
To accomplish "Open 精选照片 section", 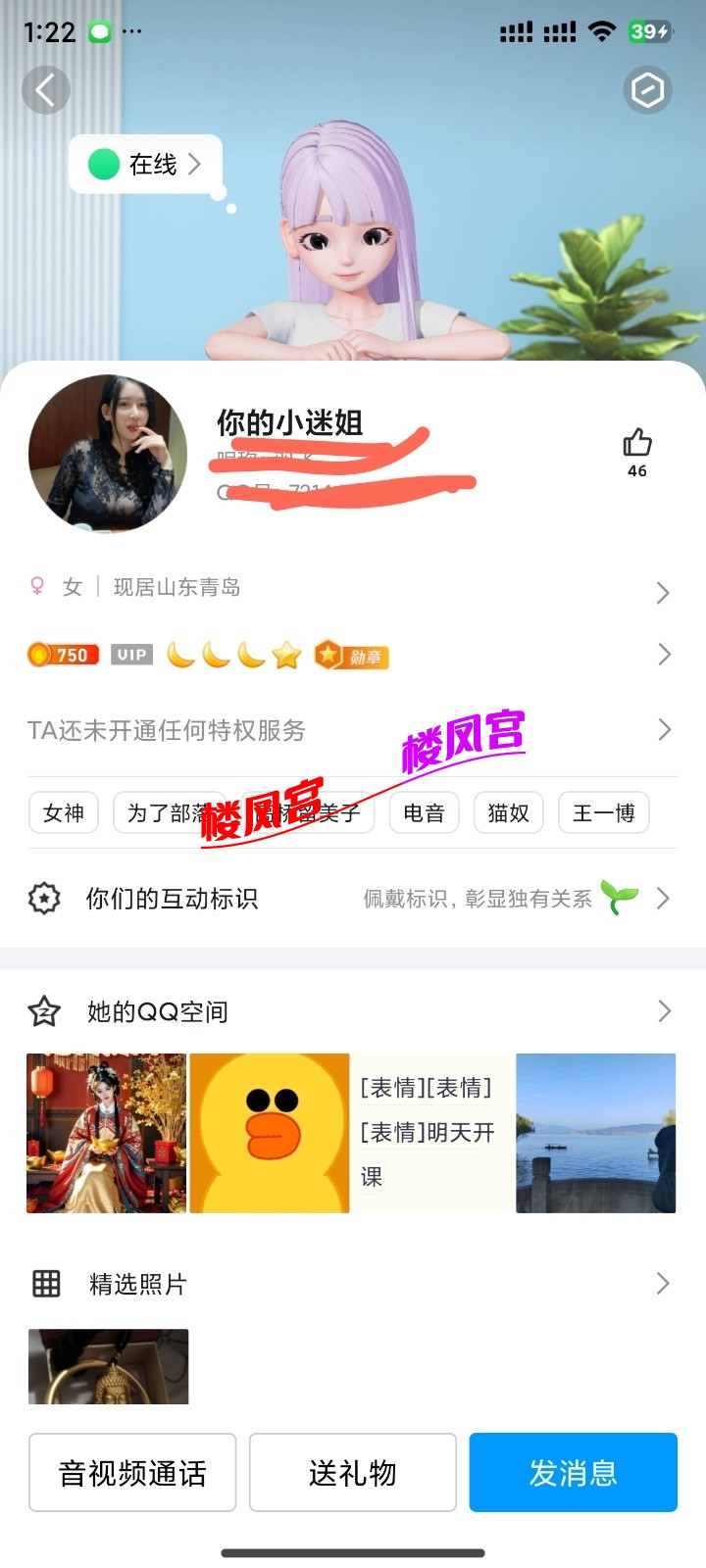I will (351, 1284).
